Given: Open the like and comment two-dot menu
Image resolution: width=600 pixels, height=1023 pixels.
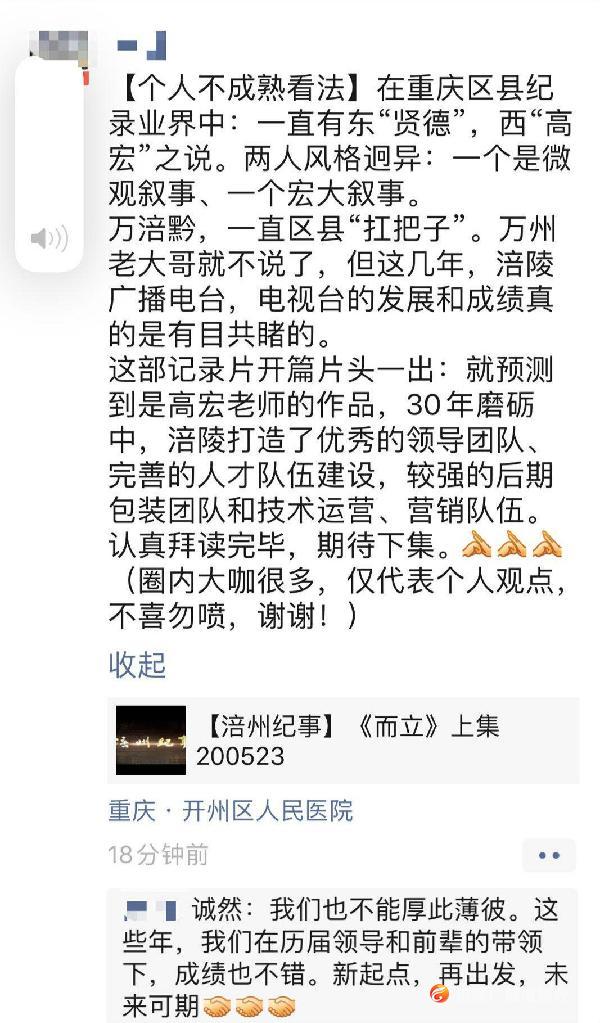Looking at the screenshot, I should tap(549, 855).
